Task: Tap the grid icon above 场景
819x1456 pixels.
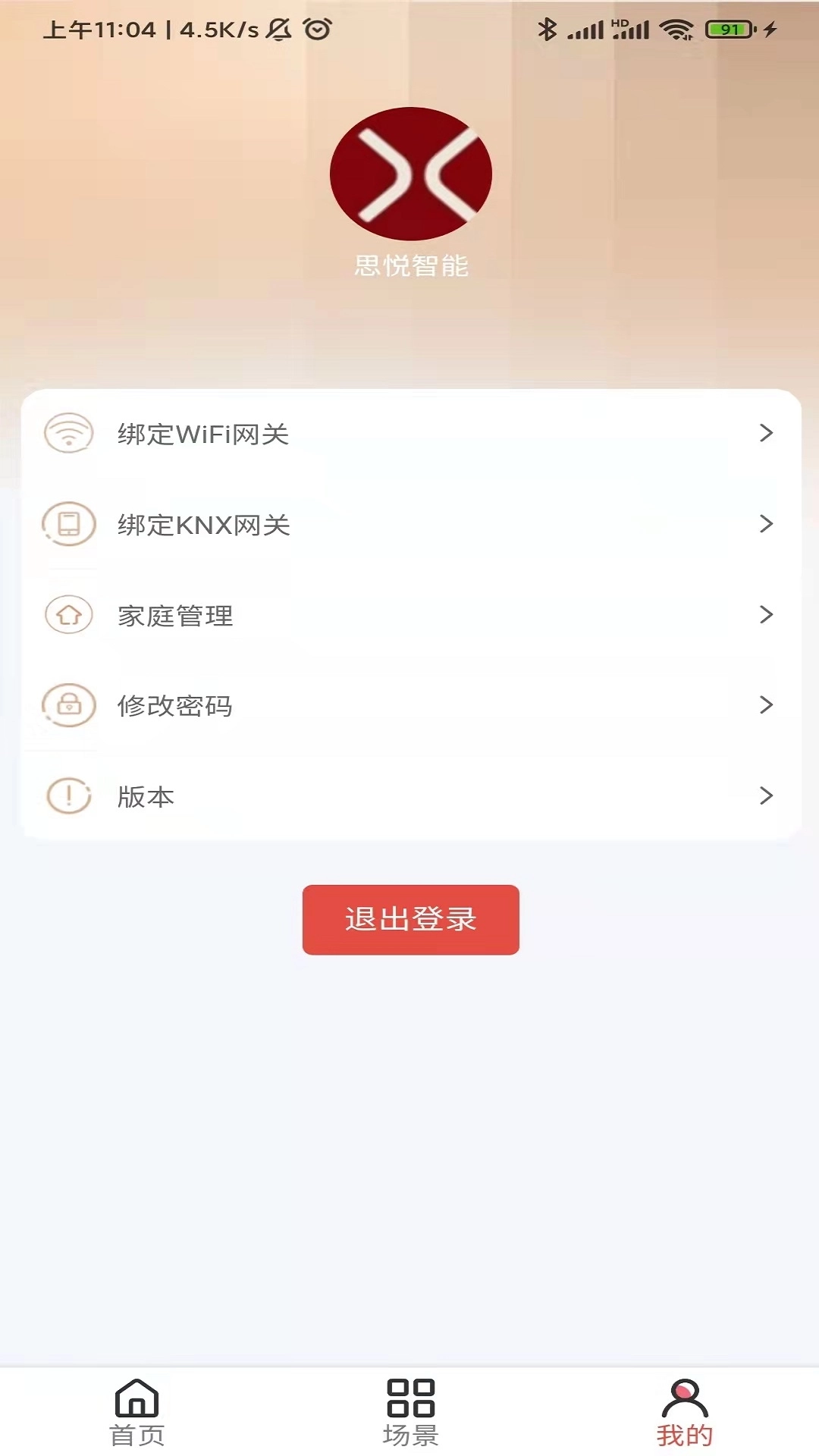Action: click(409, 1399)
